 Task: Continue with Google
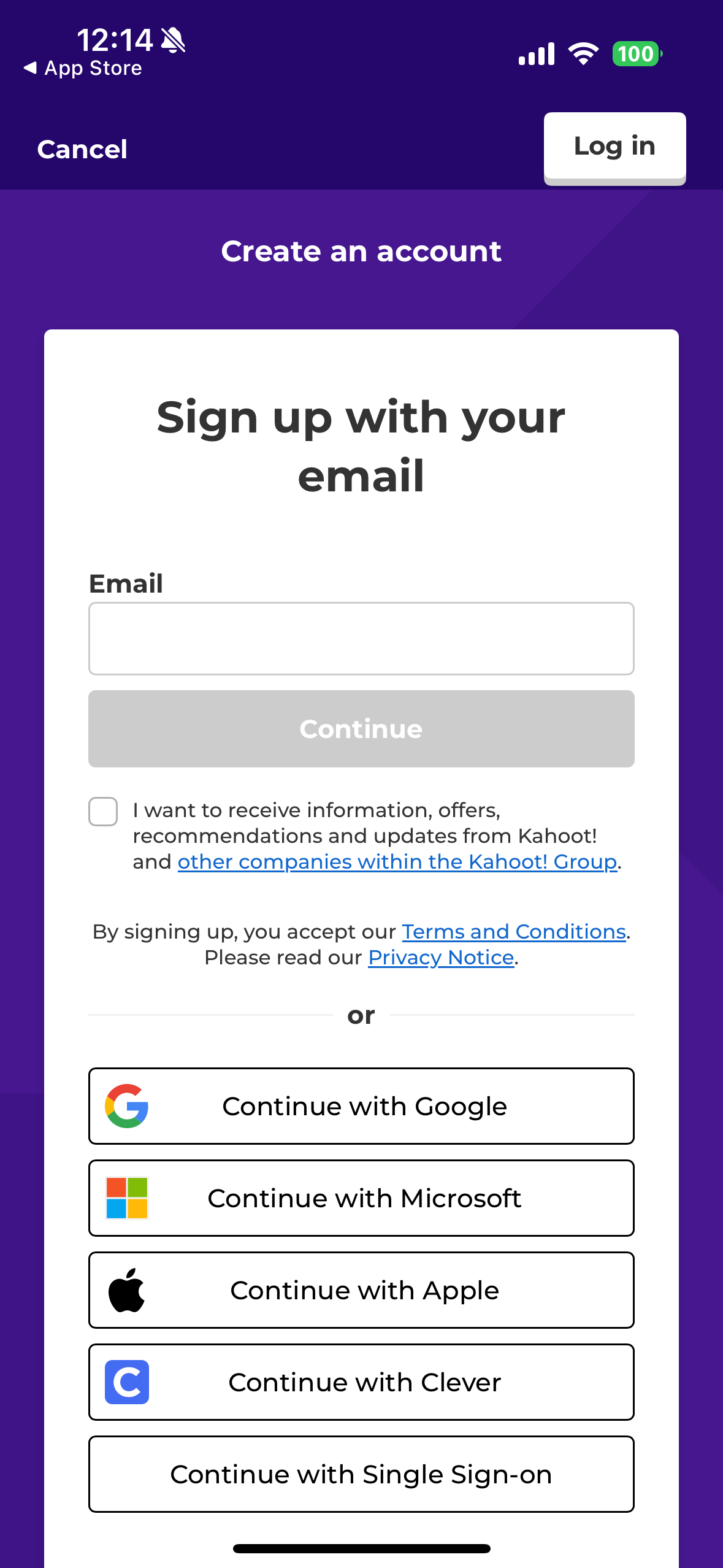coord(361,1106)
